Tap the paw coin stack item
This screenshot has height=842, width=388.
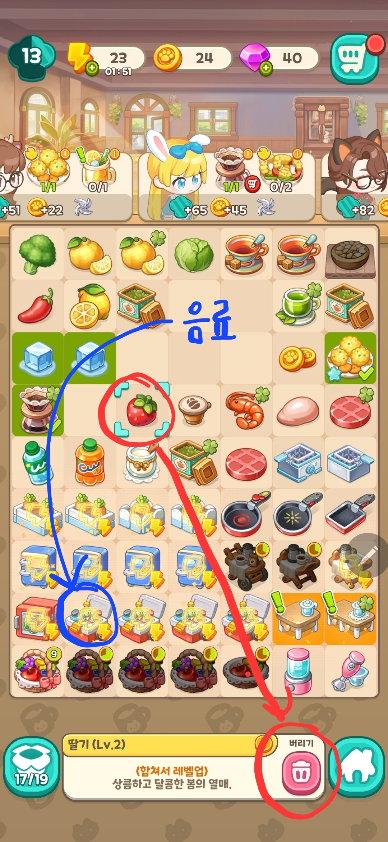pyautogui.click(x=298, y=358)
